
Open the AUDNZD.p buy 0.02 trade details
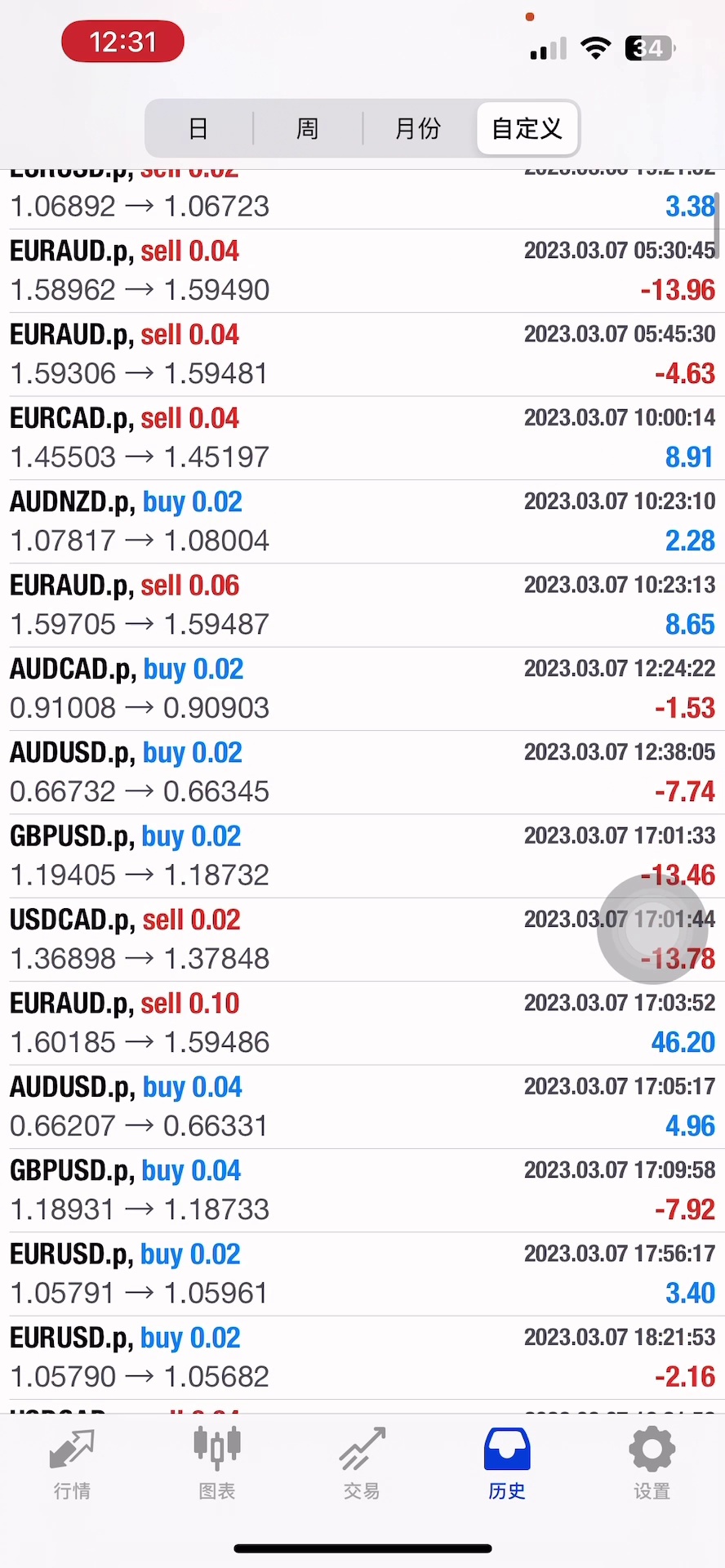[x=362, y=522]
